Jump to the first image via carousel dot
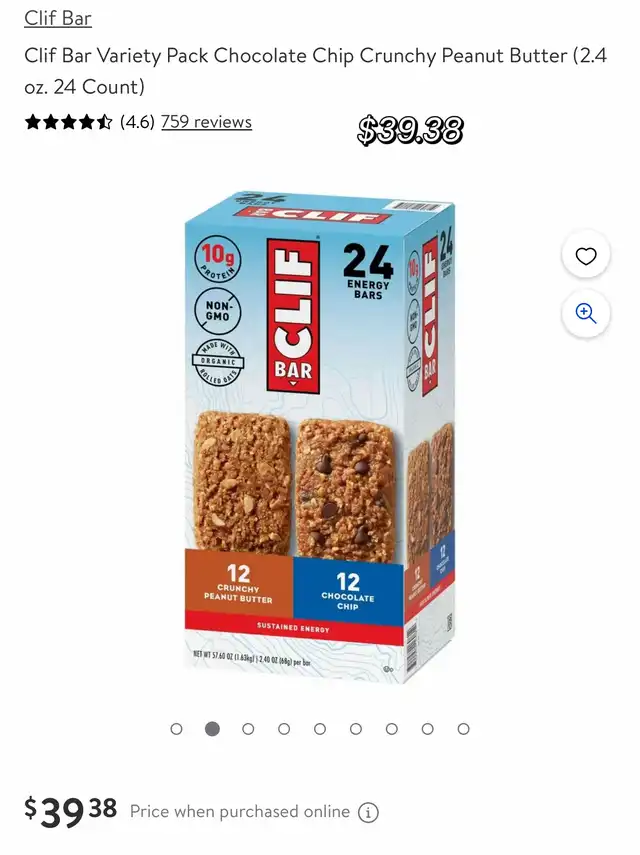Viewport: 640px width, 855px height. (x=177, y=729)
